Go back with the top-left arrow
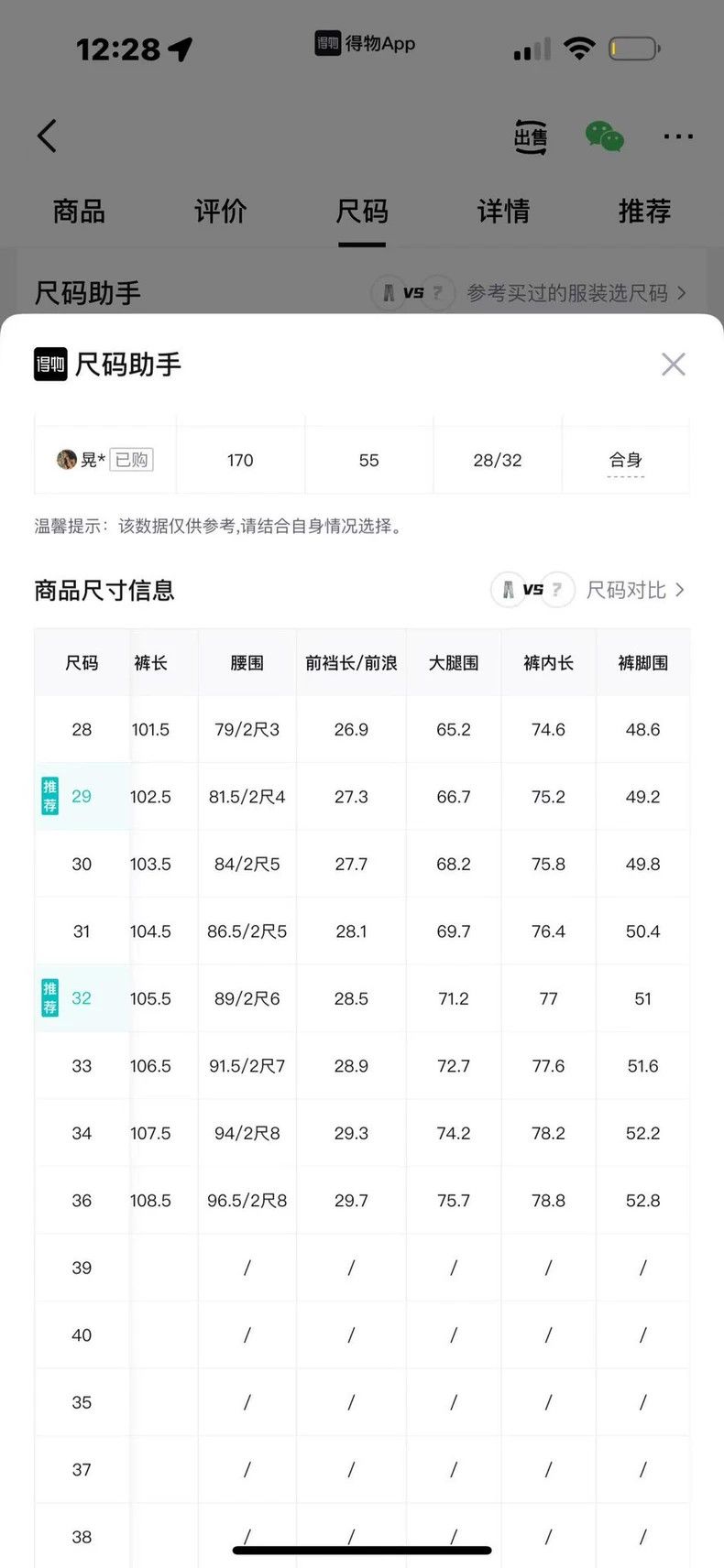 click(47, 136)
